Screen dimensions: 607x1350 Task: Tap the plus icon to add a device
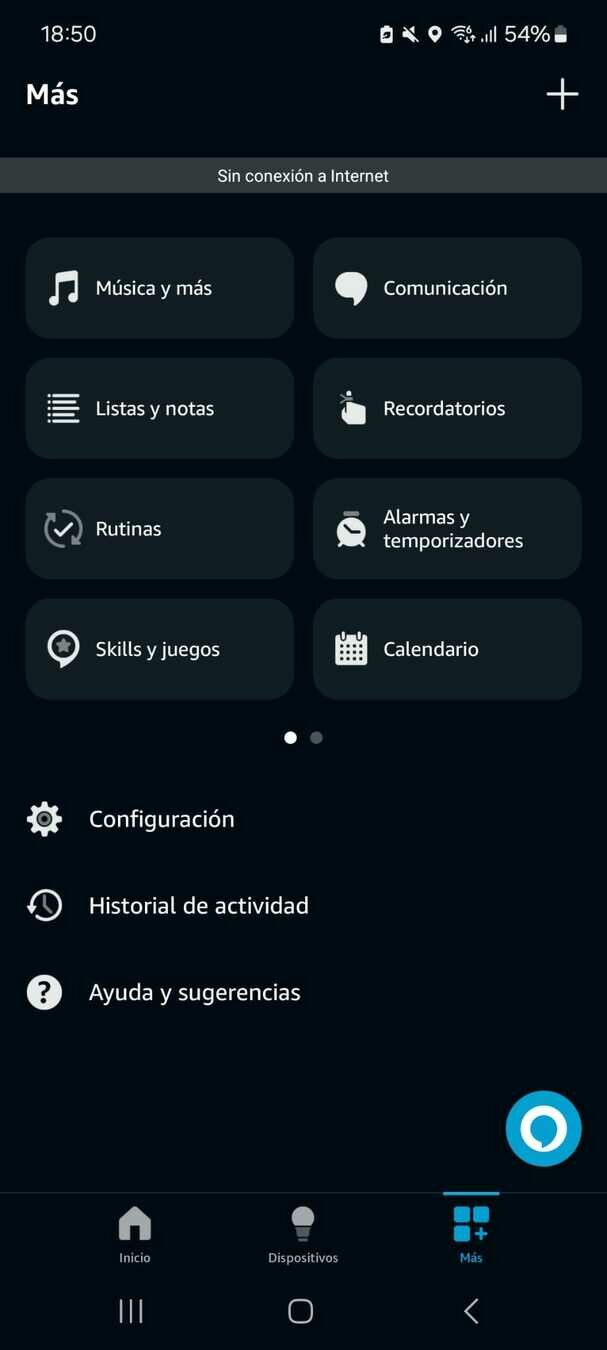point(562,95)
